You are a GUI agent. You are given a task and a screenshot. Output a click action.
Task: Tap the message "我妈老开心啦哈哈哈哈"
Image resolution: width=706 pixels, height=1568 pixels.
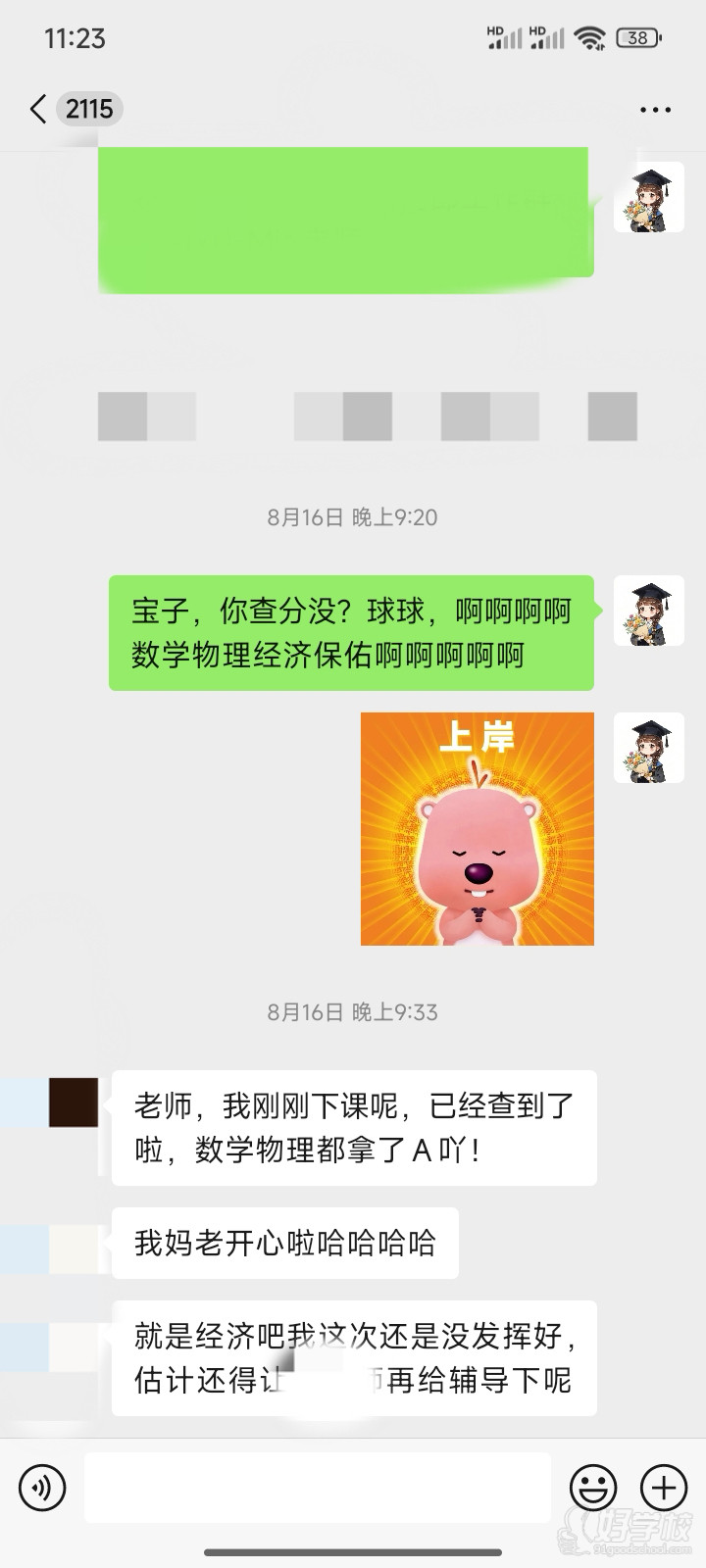(x=285, y=1244)
